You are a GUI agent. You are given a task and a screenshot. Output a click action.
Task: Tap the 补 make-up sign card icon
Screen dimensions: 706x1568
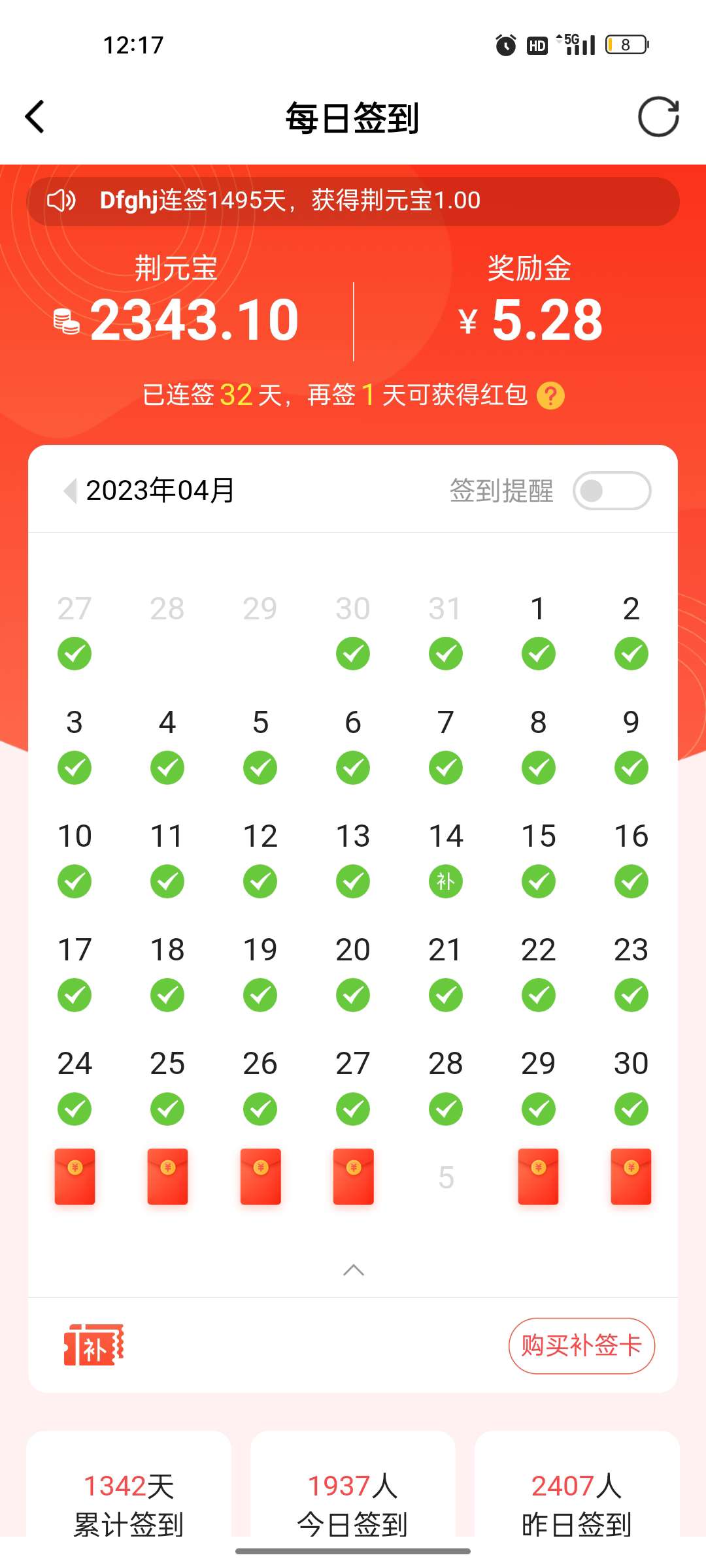click(x=93, y=1345)
